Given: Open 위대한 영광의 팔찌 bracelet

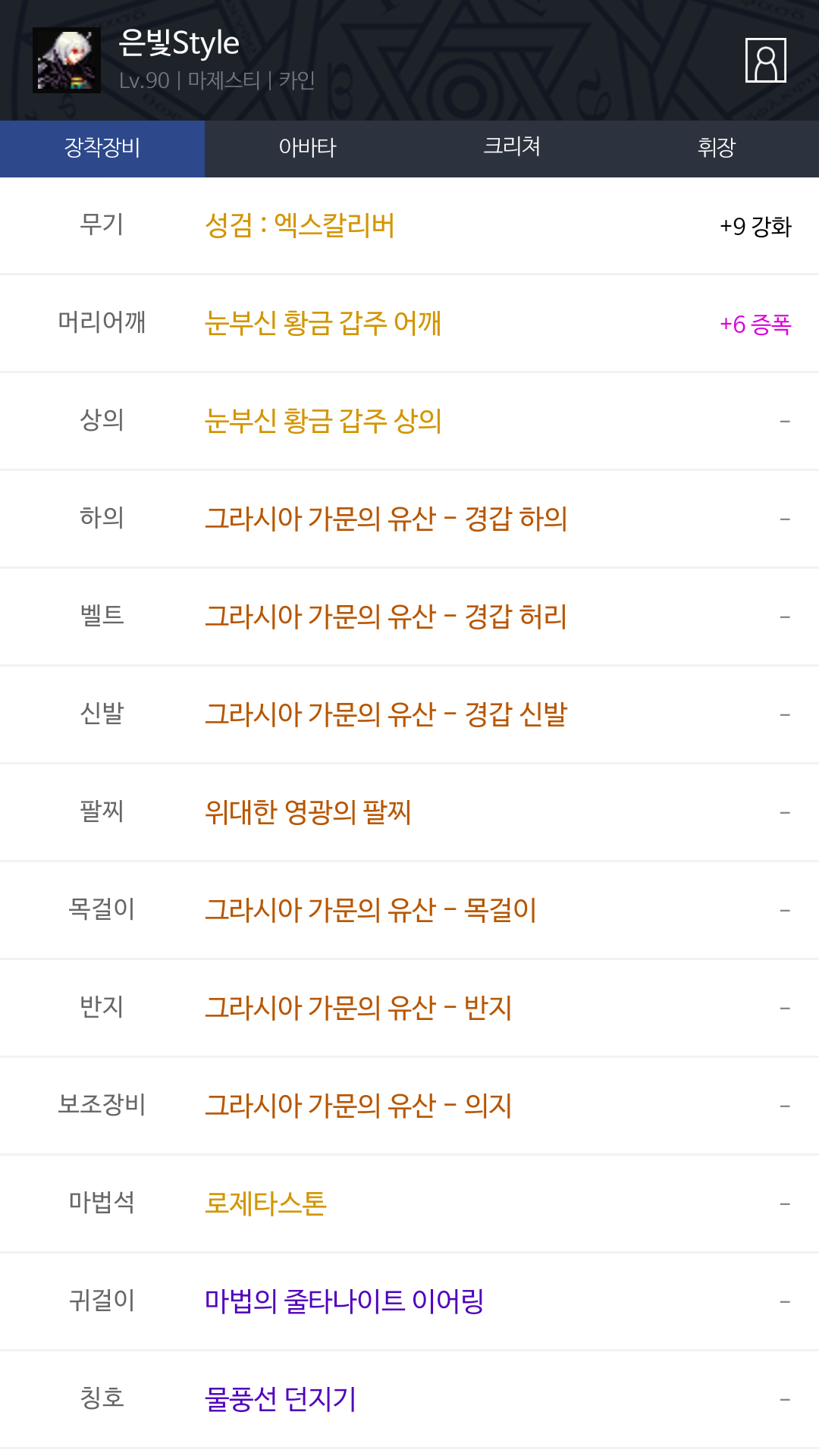Looking at the screenshot, I should coord(308,813).
